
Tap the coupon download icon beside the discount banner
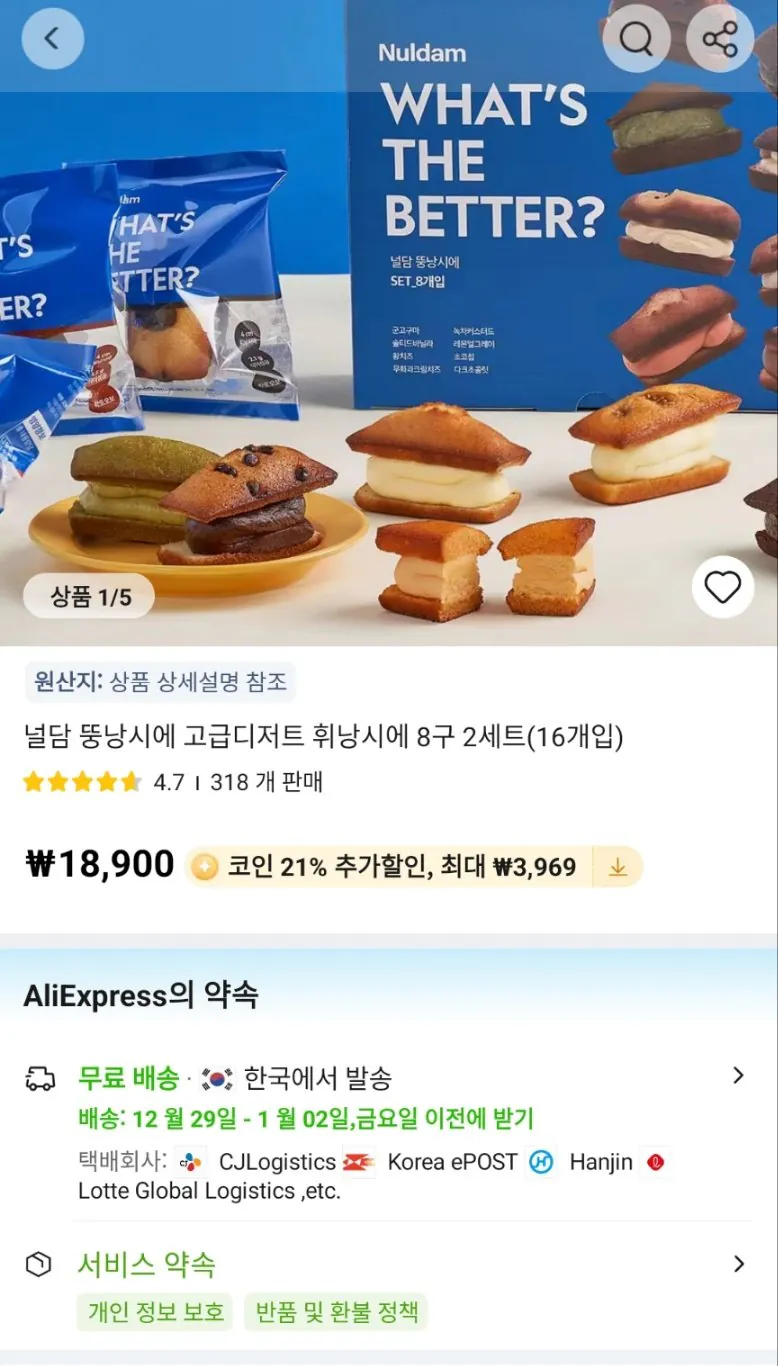tap(617, 868)
